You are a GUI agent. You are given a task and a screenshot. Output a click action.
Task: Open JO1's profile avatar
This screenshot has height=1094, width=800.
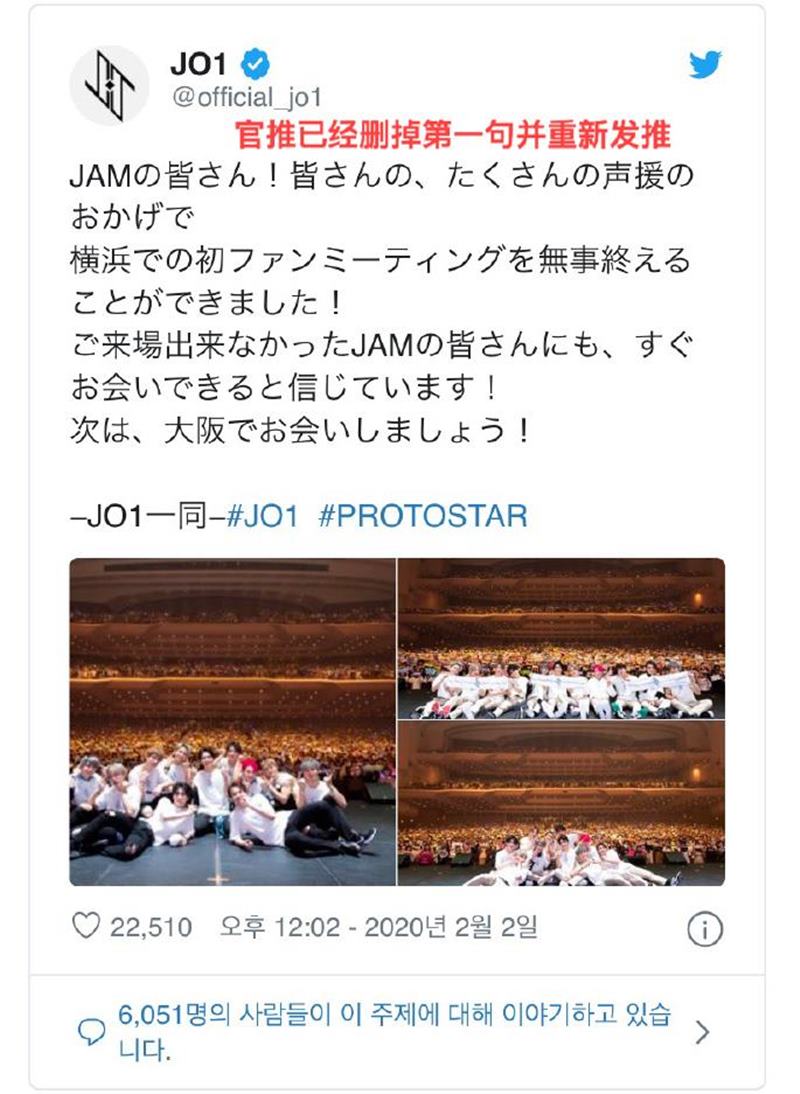(109, 84)
